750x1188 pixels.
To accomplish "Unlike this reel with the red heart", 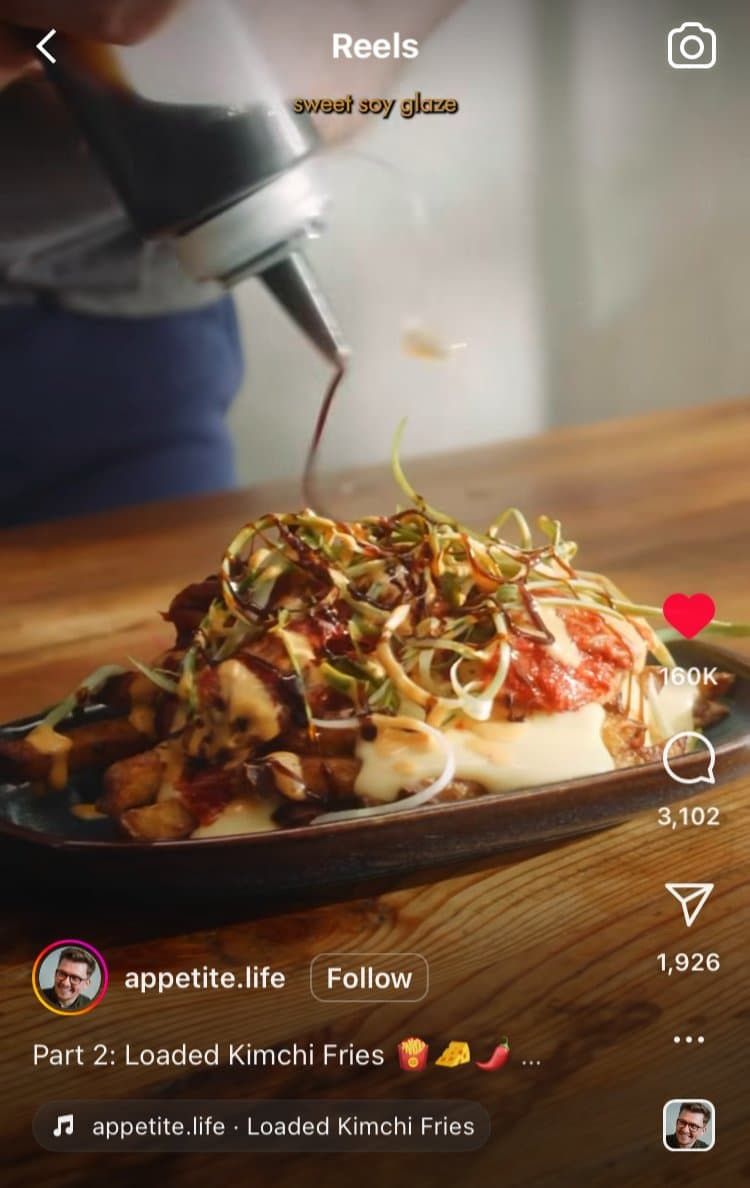I will pos(689,615).
